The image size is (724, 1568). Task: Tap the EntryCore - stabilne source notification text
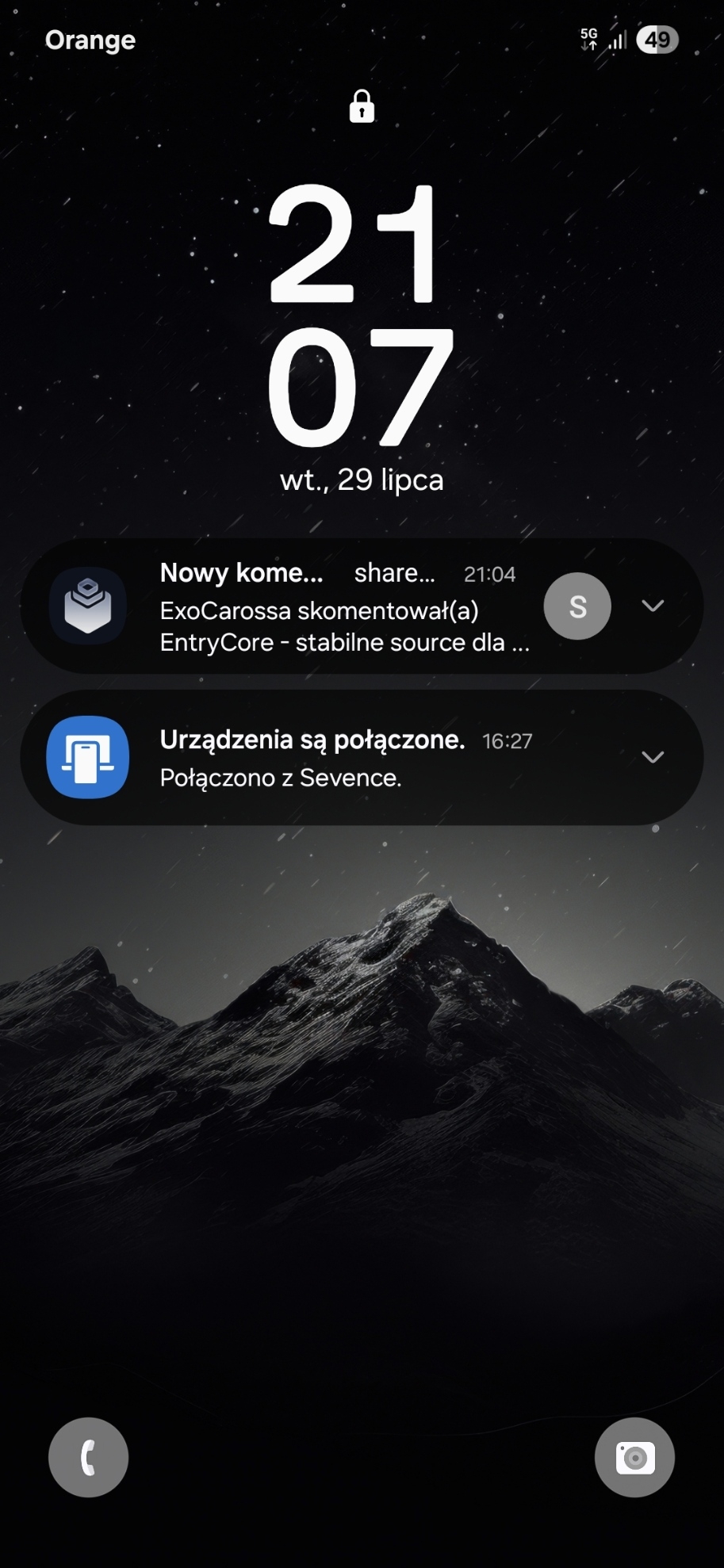click(x=341, y=642)
